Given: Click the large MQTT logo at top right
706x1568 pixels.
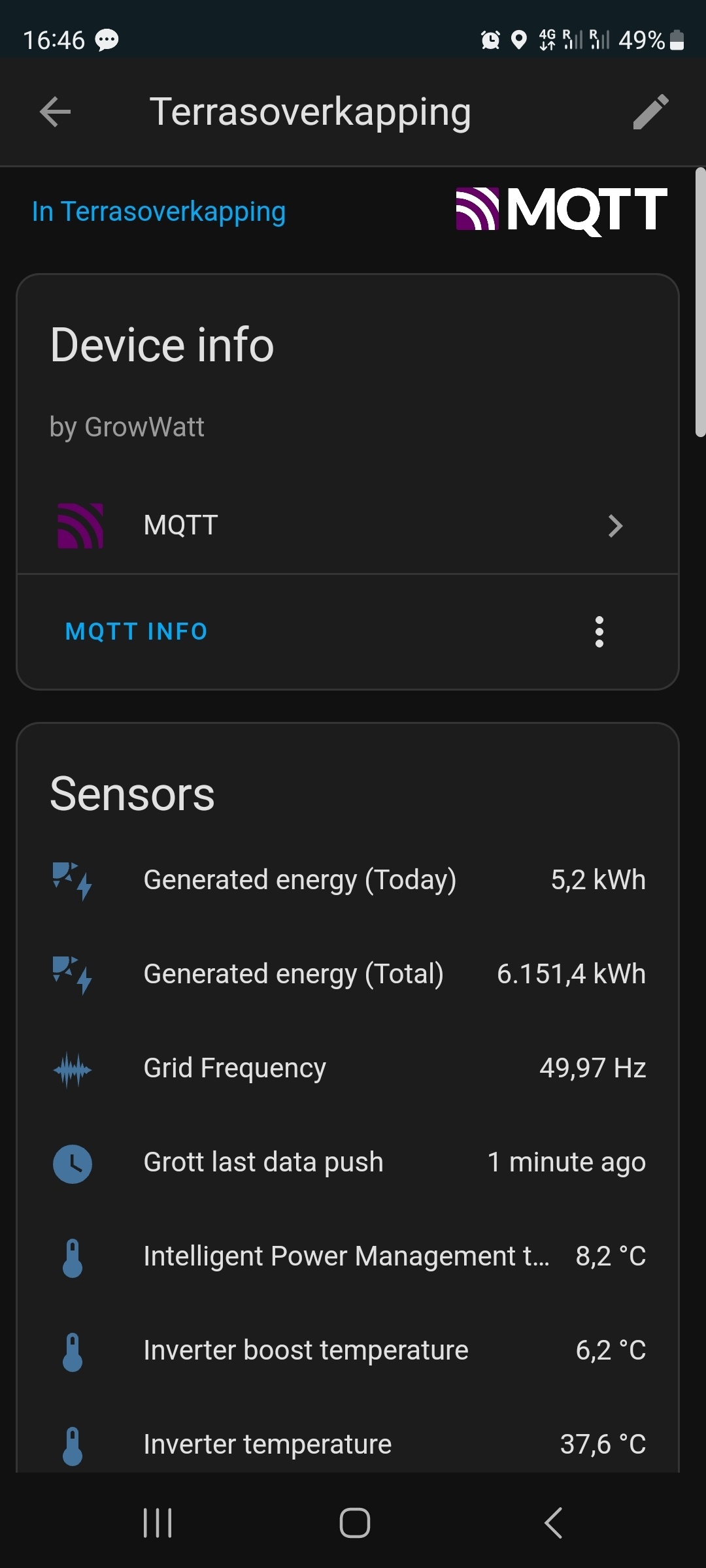Looking at the screenshot, I should click(559, 210).
